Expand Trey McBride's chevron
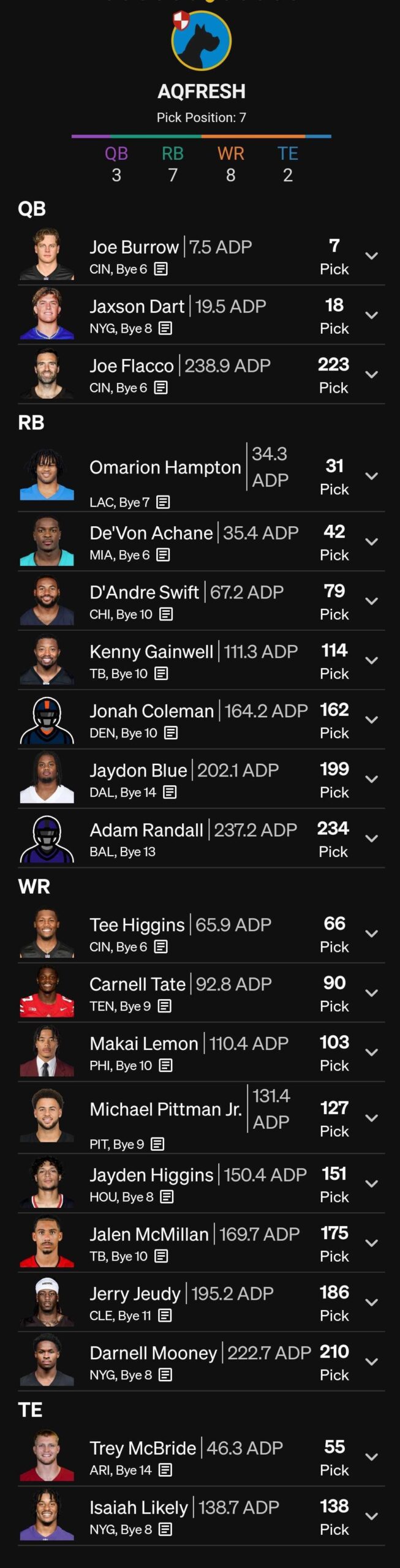This screenshot has width=400, height=1568. click(x=371, y=1457)
